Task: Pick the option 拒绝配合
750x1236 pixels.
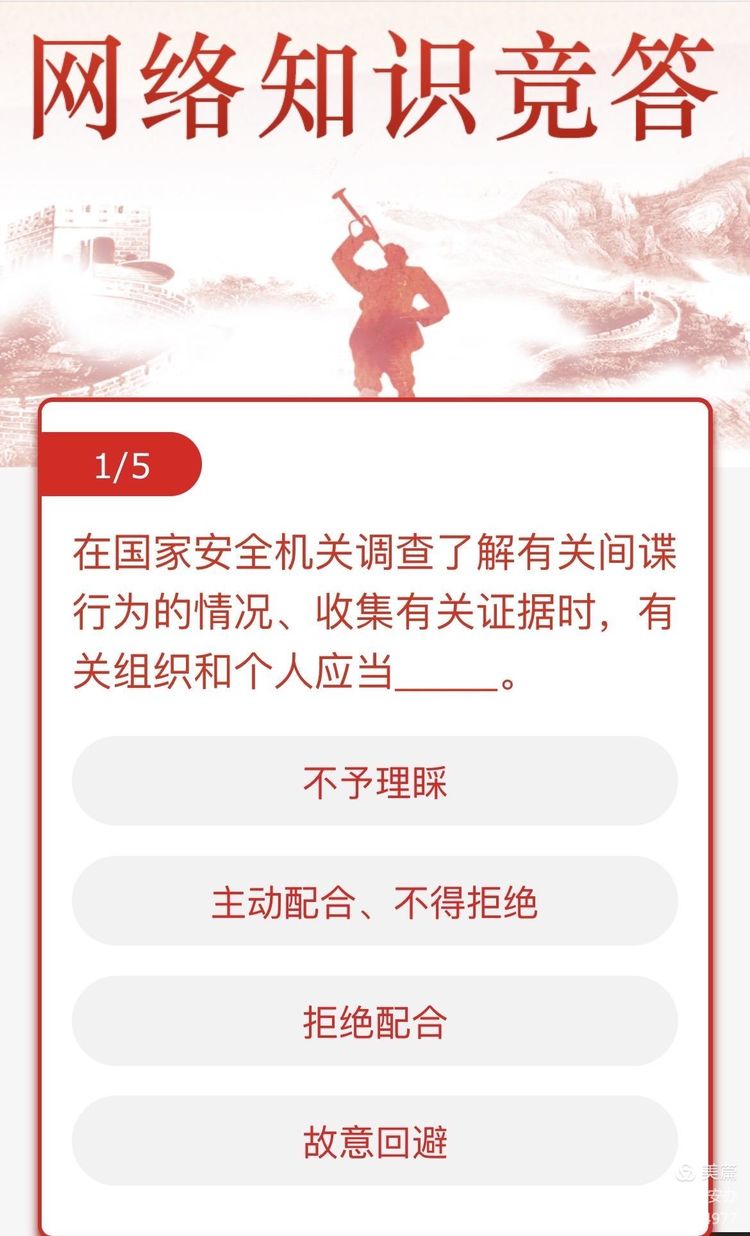Action: (x=375, y=1022)
